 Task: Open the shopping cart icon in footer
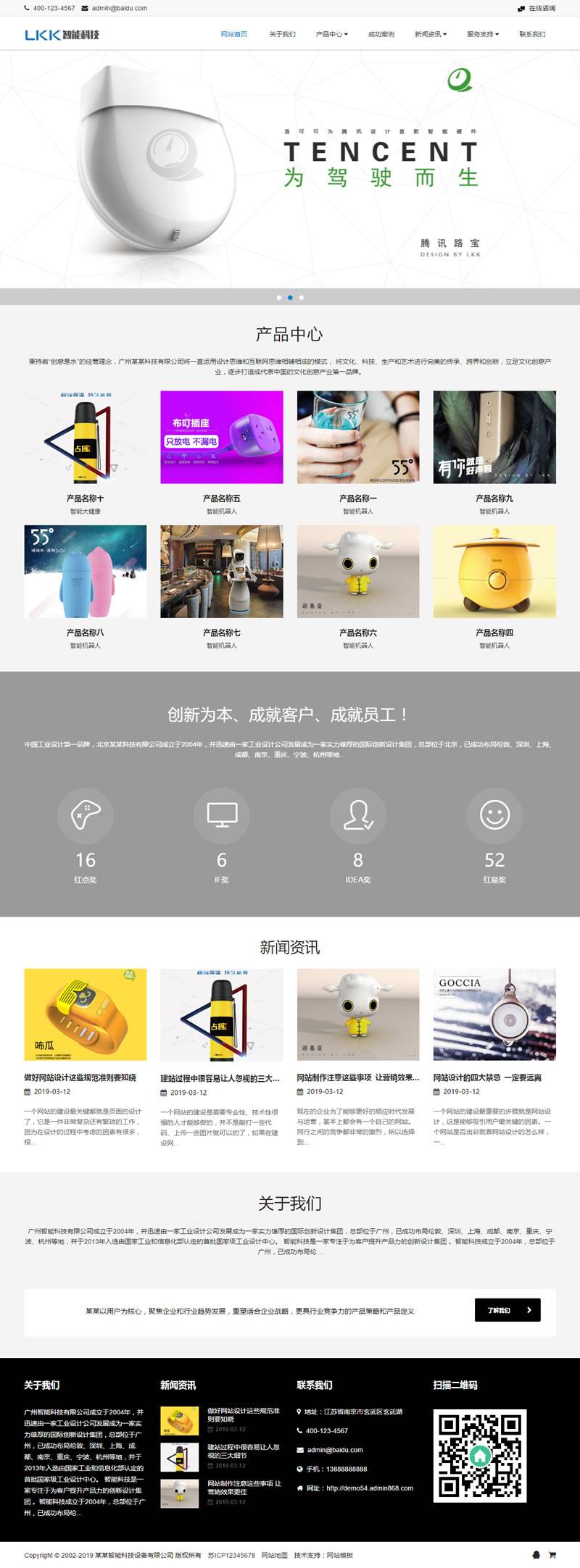(552, 1555)
